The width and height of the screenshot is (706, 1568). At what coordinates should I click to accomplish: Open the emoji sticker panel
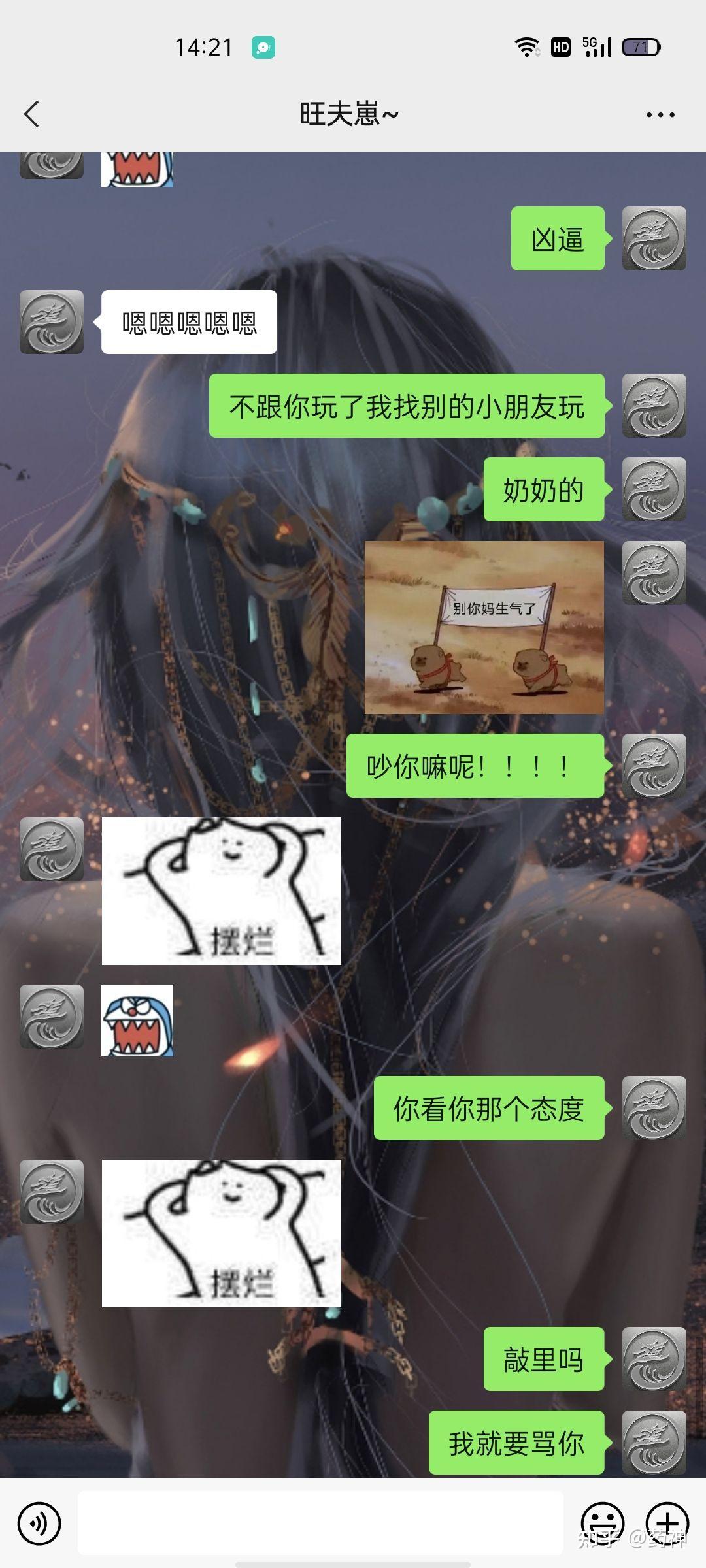pos(602,1524)
